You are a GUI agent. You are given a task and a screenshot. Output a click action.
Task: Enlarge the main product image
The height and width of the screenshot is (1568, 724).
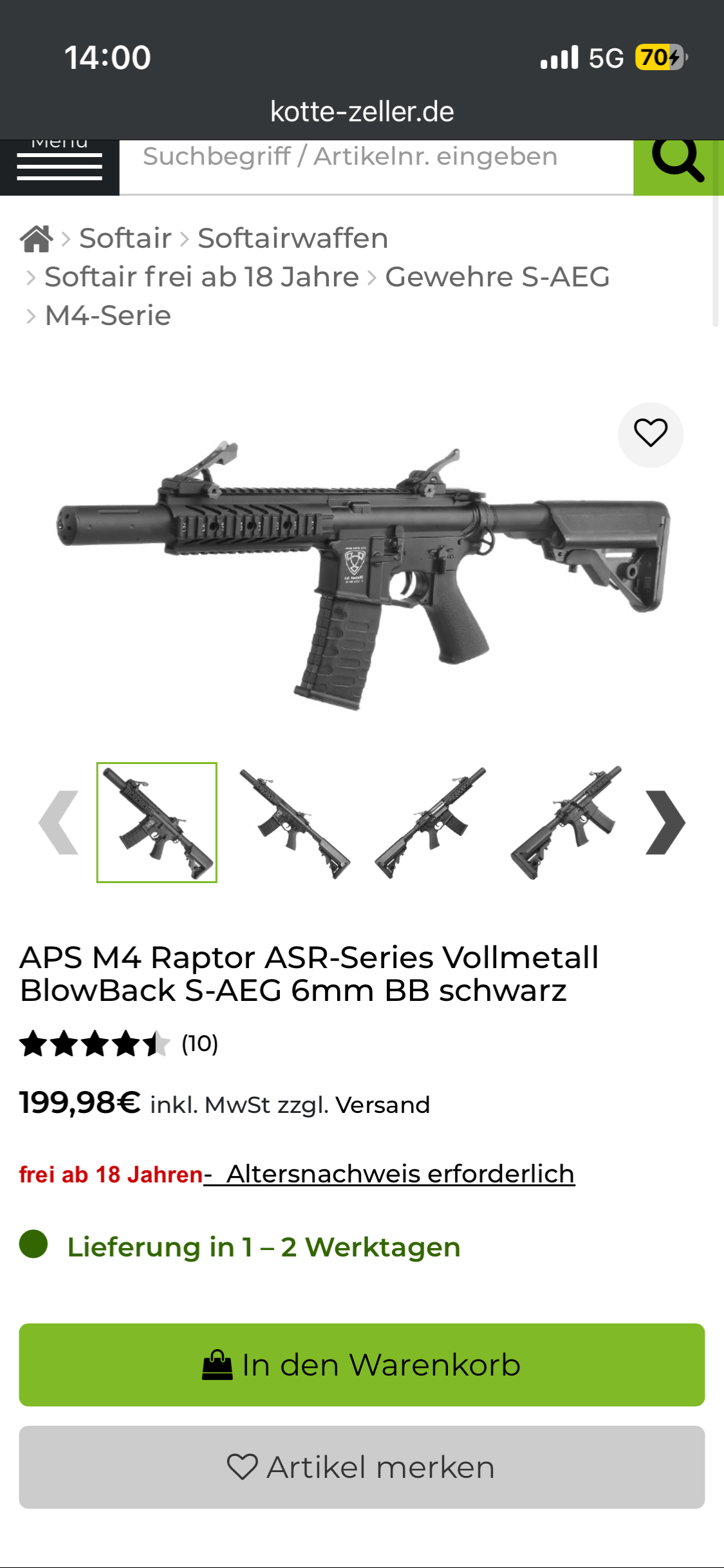tap(362, 573)
